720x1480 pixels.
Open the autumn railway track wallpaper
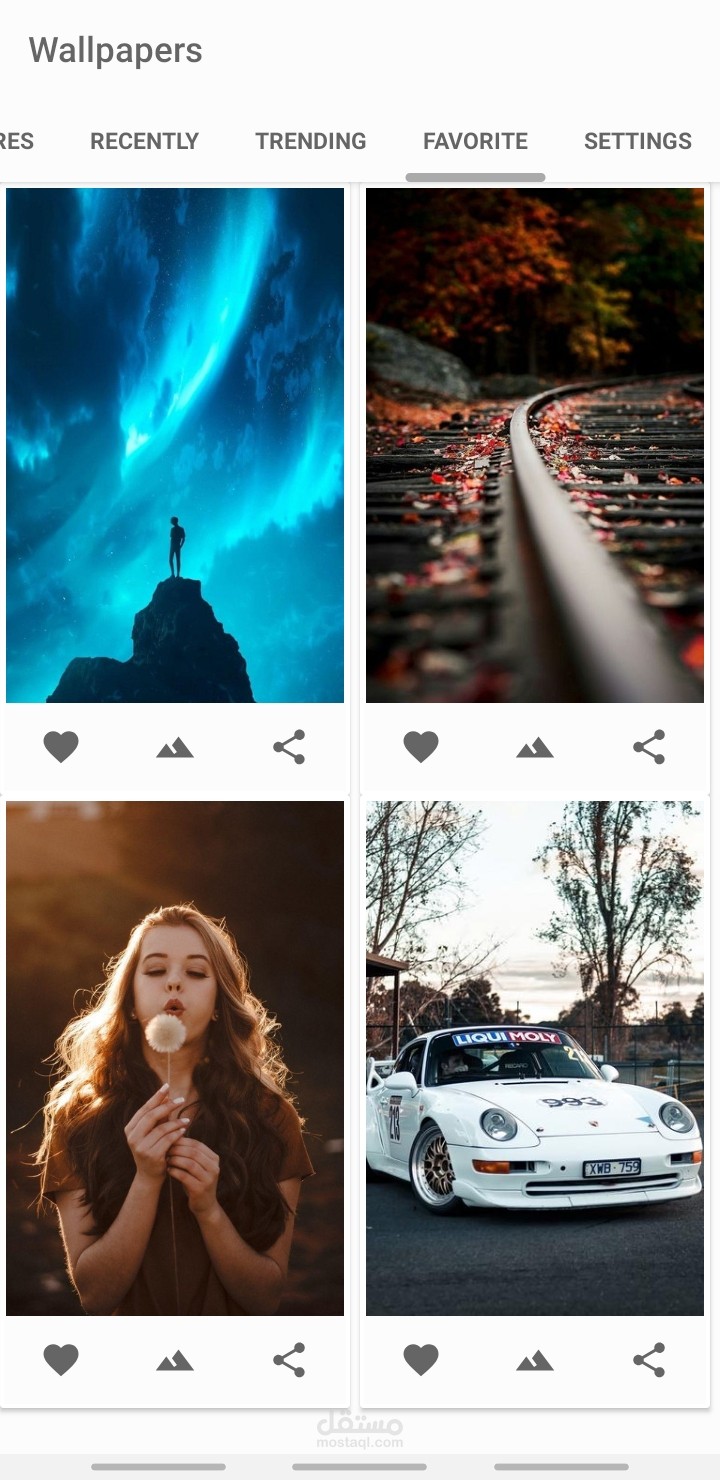click(535, 445)
